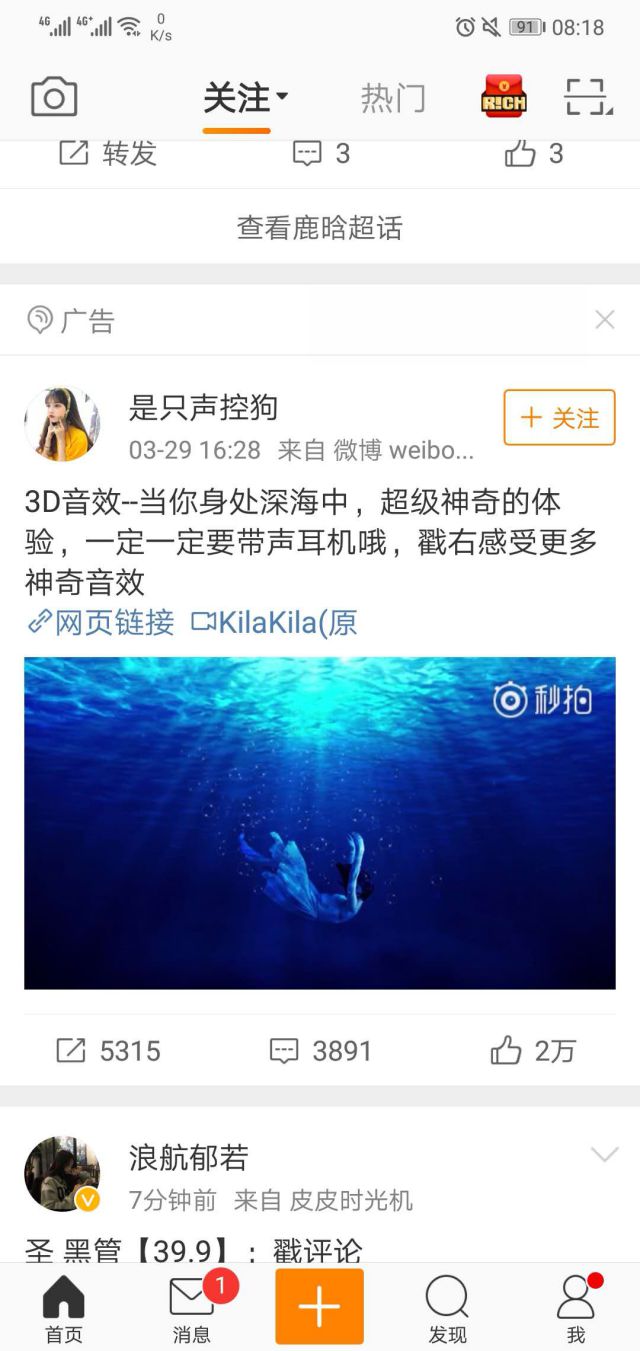Go to the 消息 tab
The height and width of the screenshot is (1351, 640).
pyautogui.click(x=191, y=1308)
